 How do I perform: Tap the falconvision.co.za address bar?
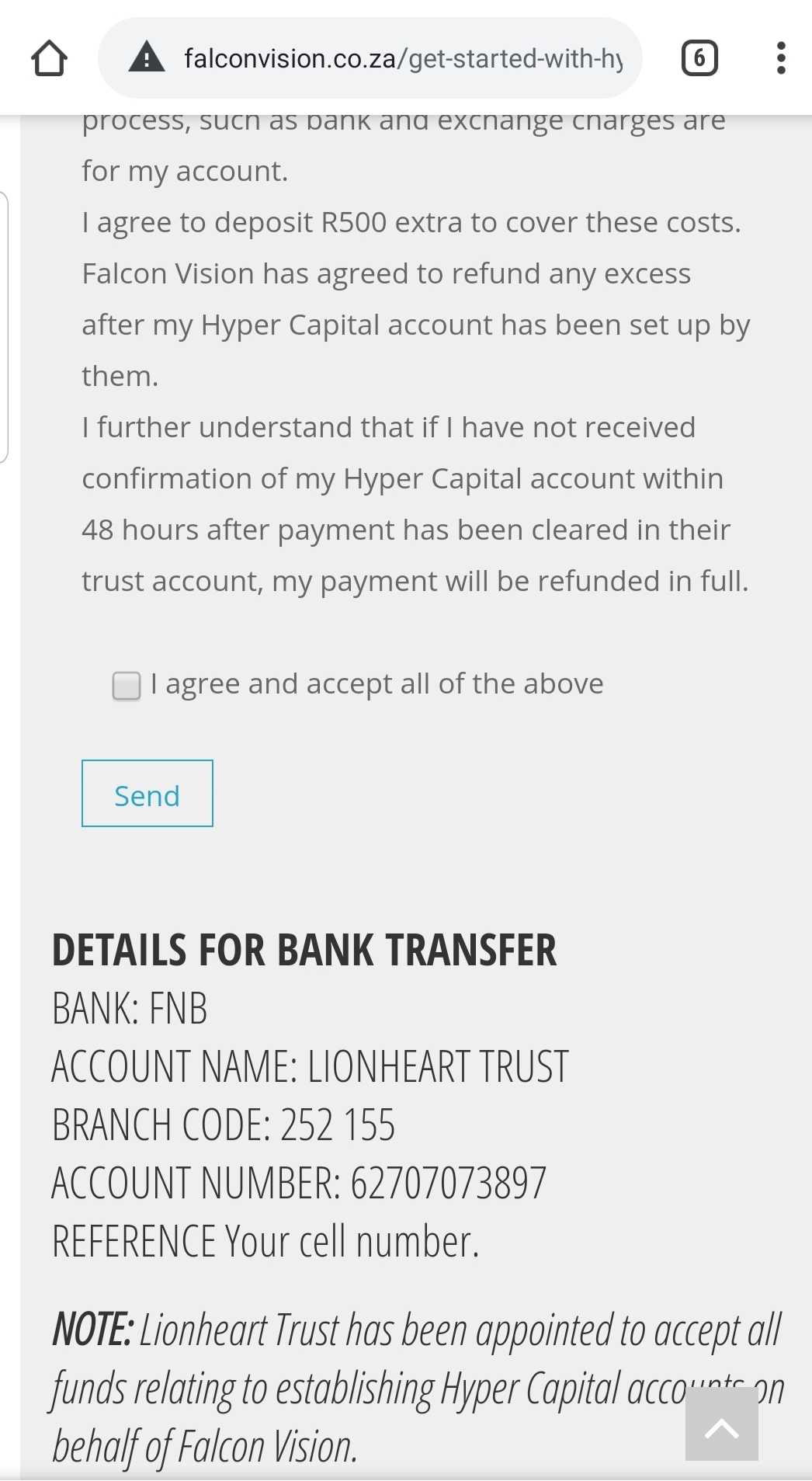[x=402, y=58]
